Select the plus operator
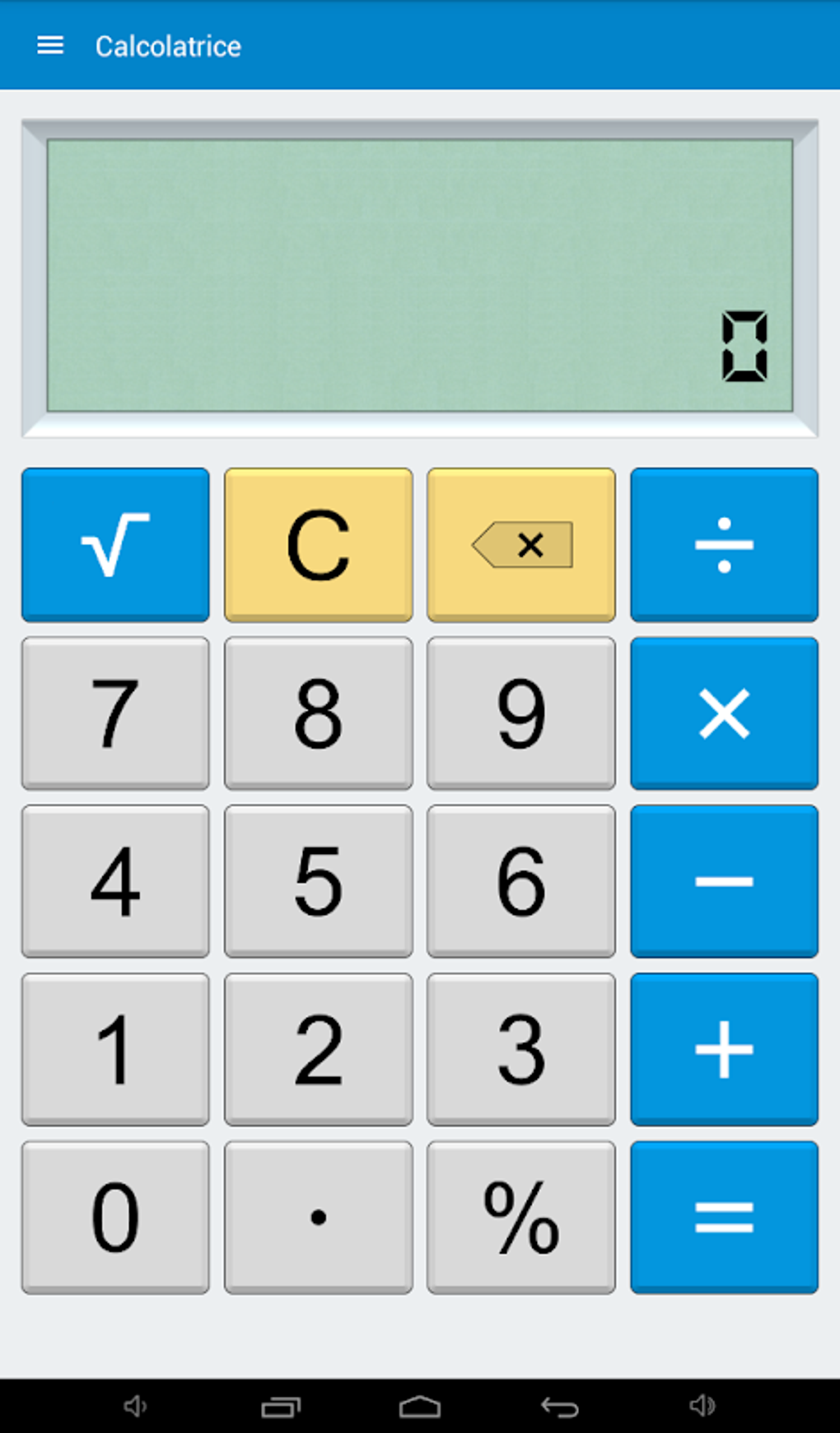Image resolution: width=840 pixels, height=1433 pixels. tap(724, 1049)
